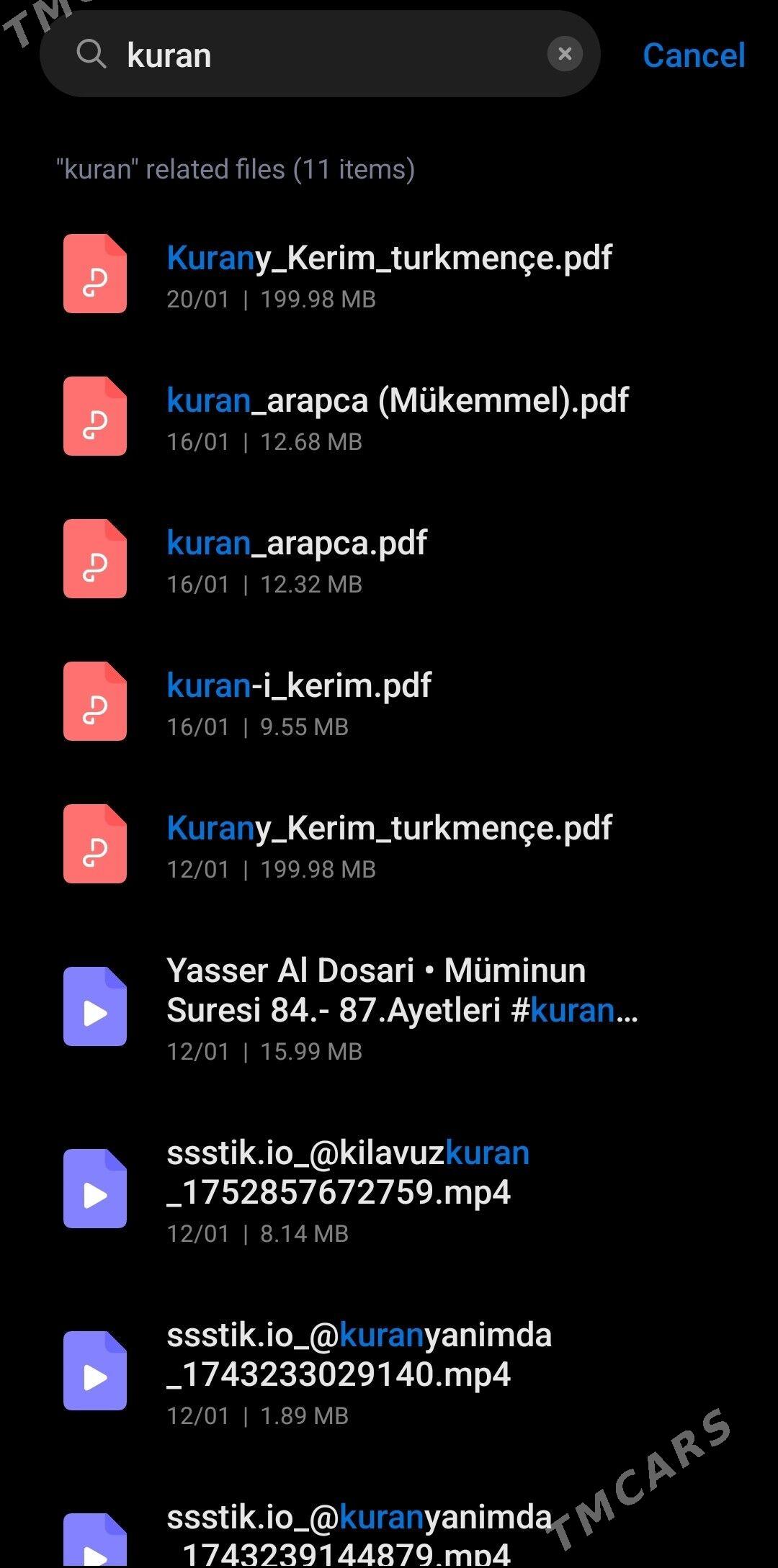Tap the PDF icon beside kuran_arapca (Mükemmel).pdf

94,417
